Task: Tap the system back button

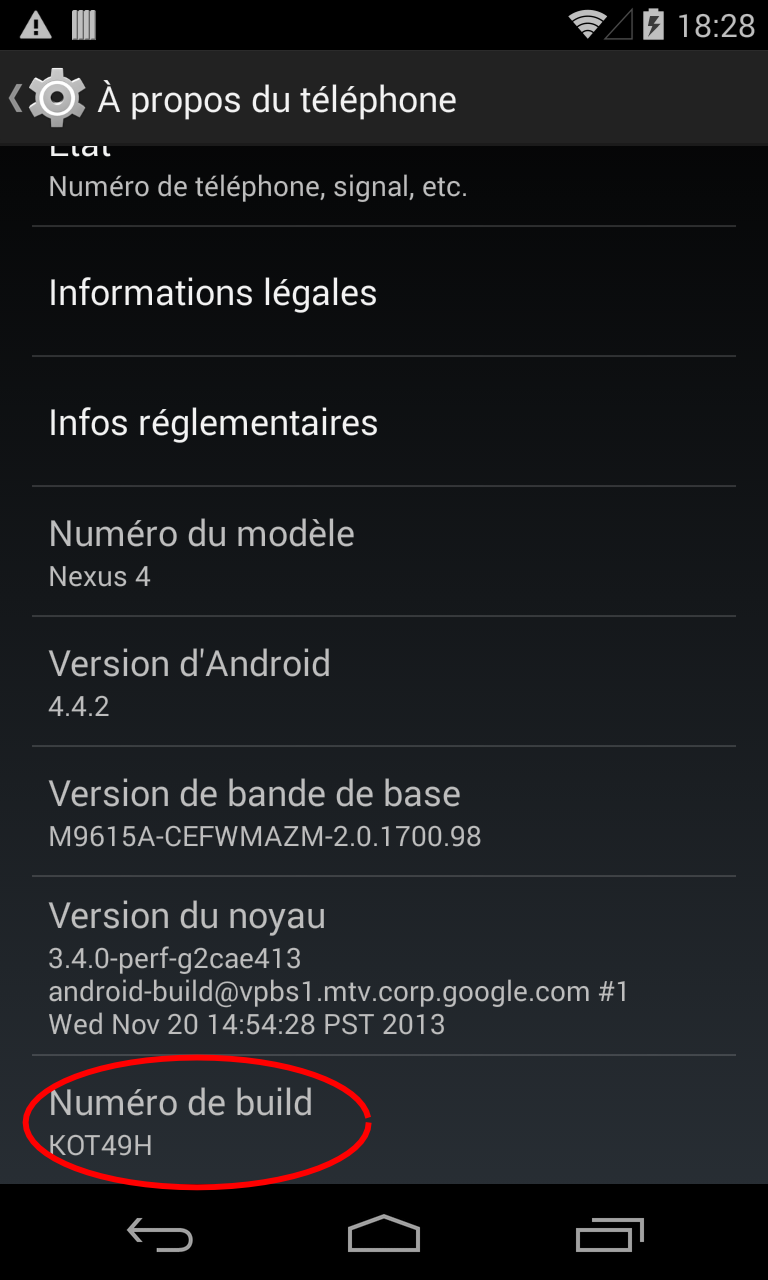Action: click(160, 1235)
